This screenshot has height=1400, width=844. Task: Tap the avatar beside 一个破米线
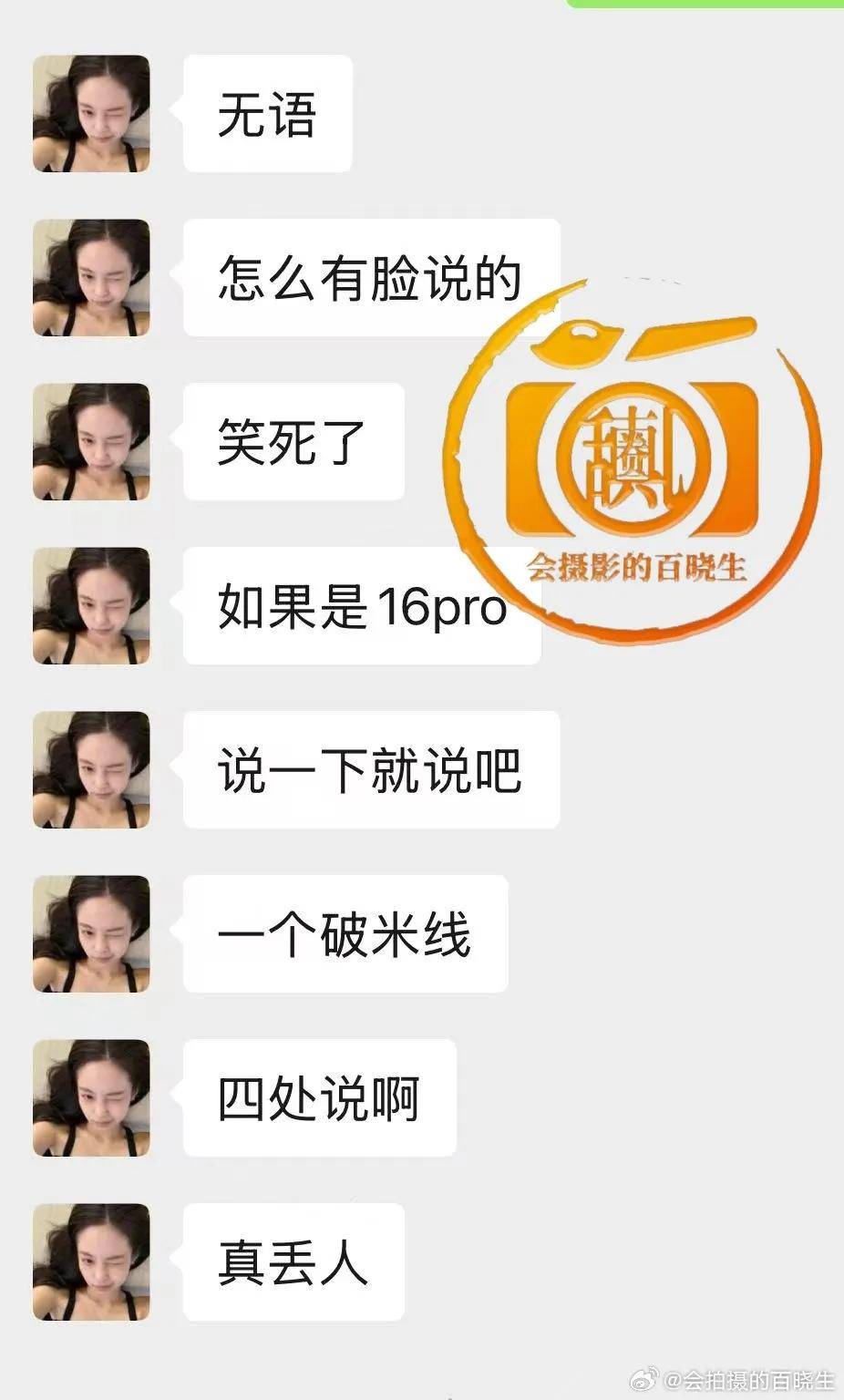tap(91, 933)
